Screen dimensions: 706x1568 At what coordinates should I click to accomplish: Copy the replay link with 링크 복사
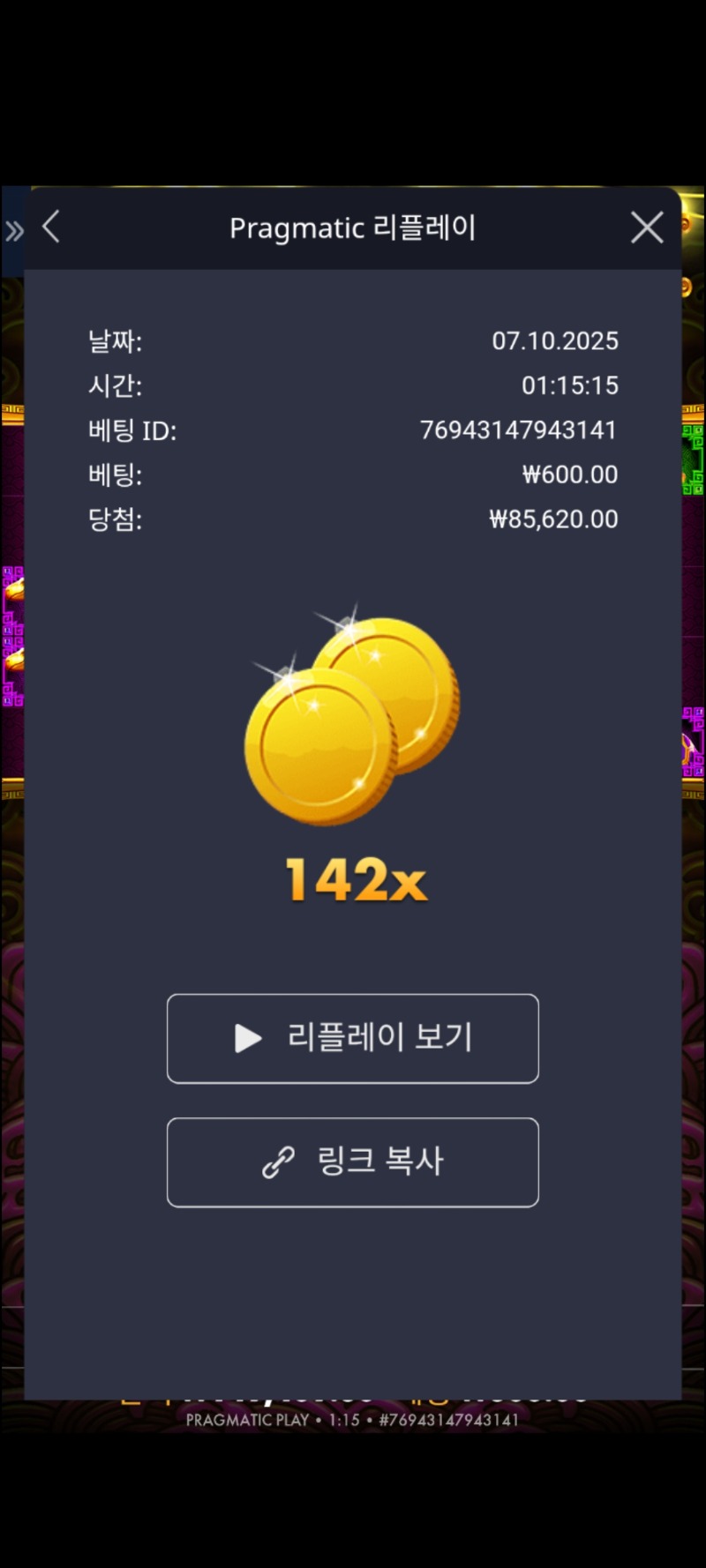click(x=353, y=1161)
